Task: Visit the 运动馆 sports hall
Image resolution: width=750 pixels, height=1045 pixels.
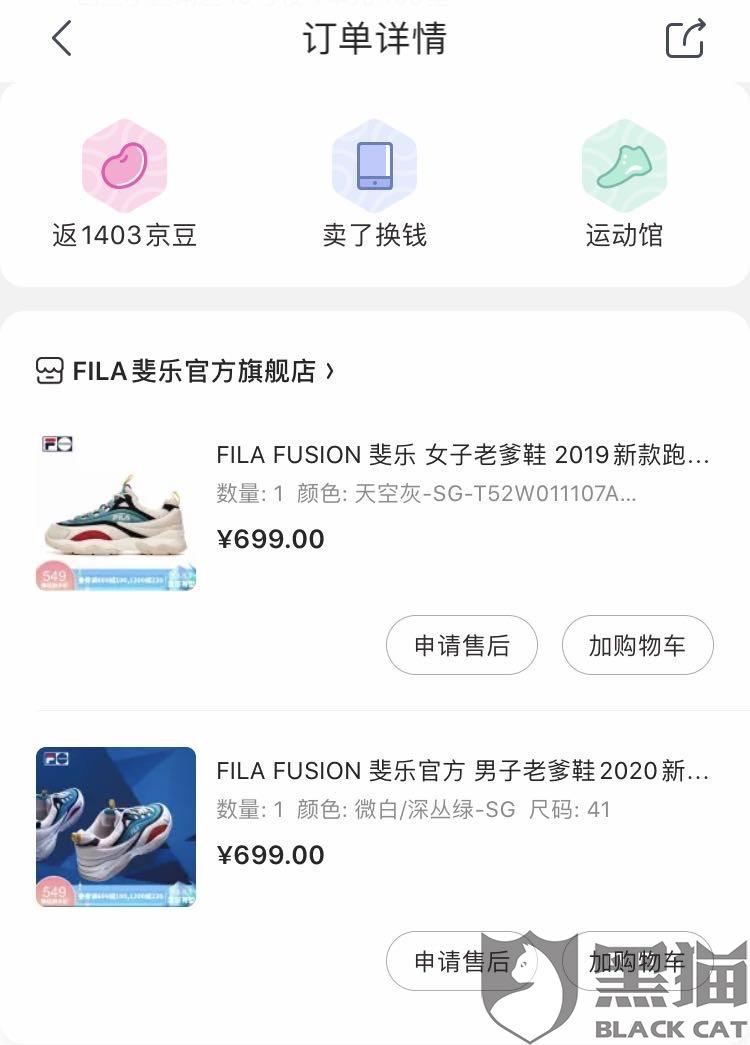Action: coord(624,185)
